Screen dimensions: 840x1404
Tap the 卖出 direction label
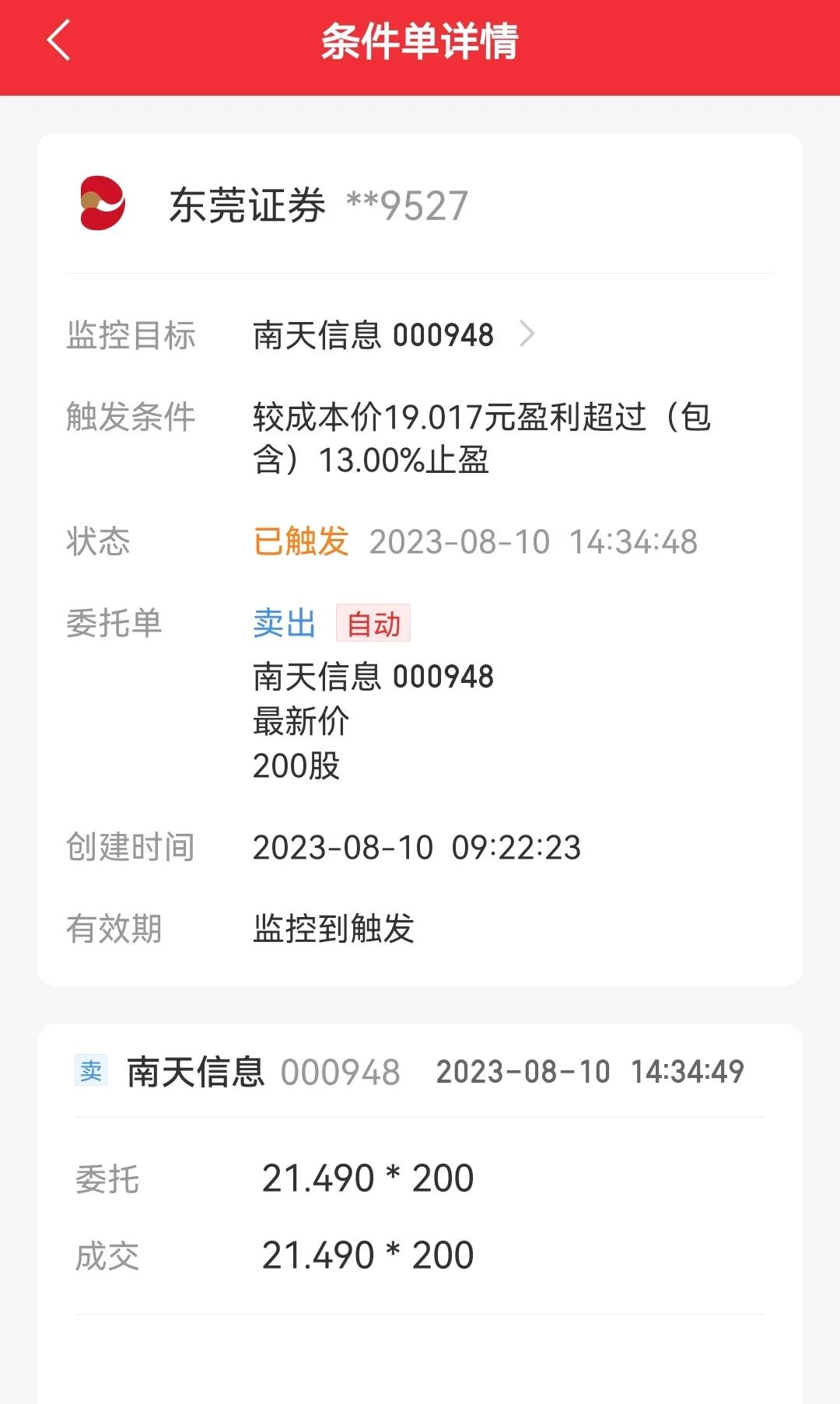click(283, 622)
